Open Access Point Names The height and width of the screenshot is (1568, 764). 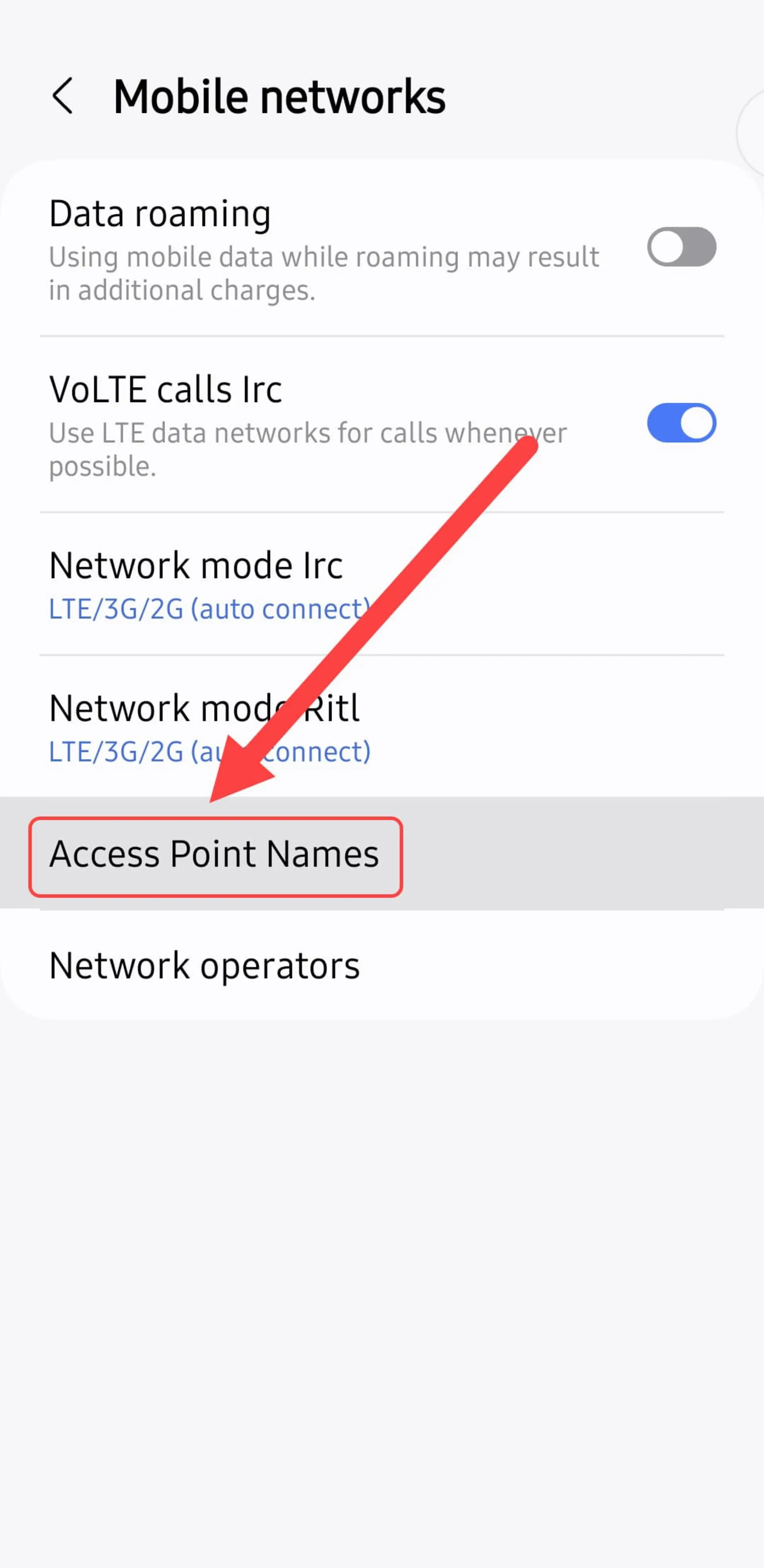click(382, 853)
